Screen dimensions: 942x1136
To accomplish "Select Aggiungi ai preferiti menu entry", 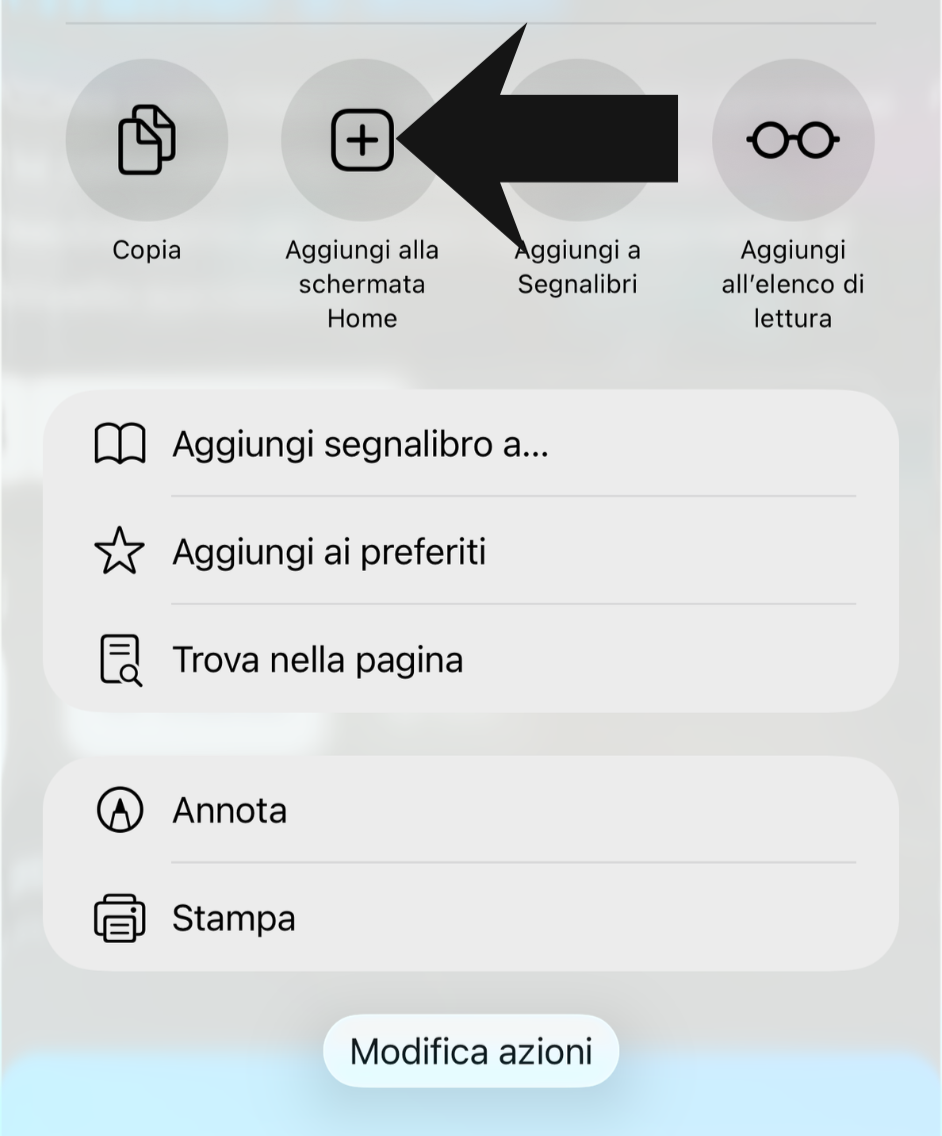I will tap(330, 550).
